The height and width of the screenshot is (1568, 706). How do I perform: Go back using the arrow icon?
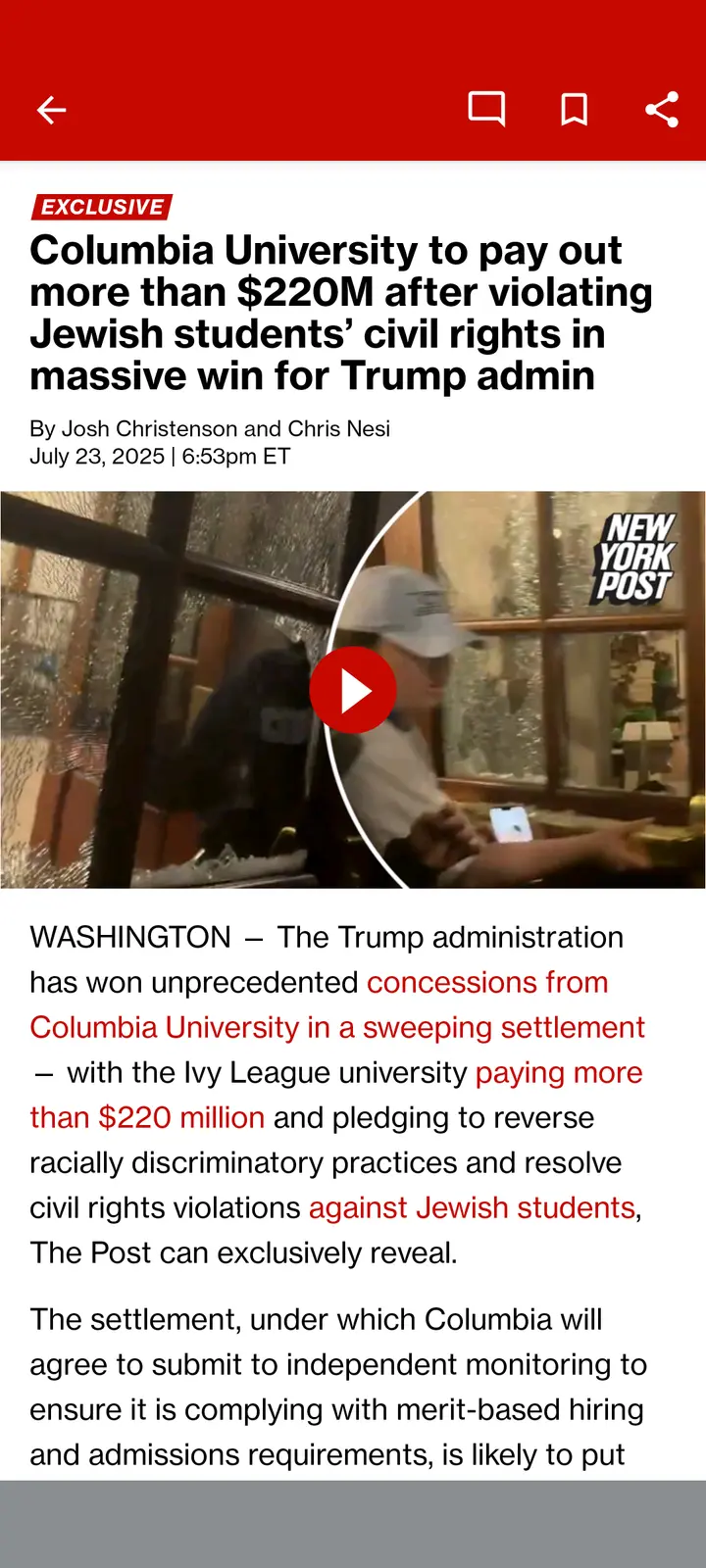(51, 110)
